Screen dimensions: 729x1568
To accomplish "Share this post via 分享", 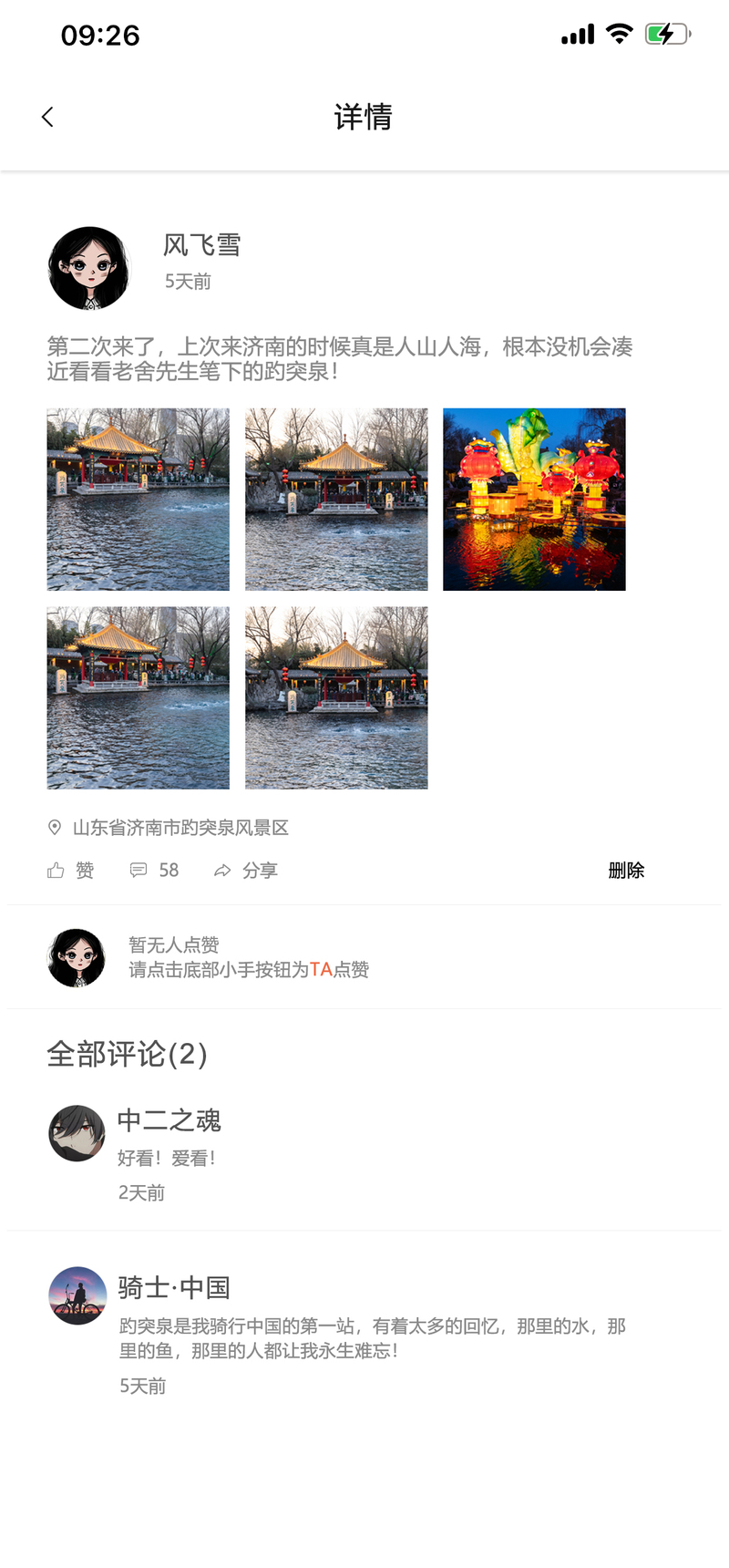I will tap(245, 871).
